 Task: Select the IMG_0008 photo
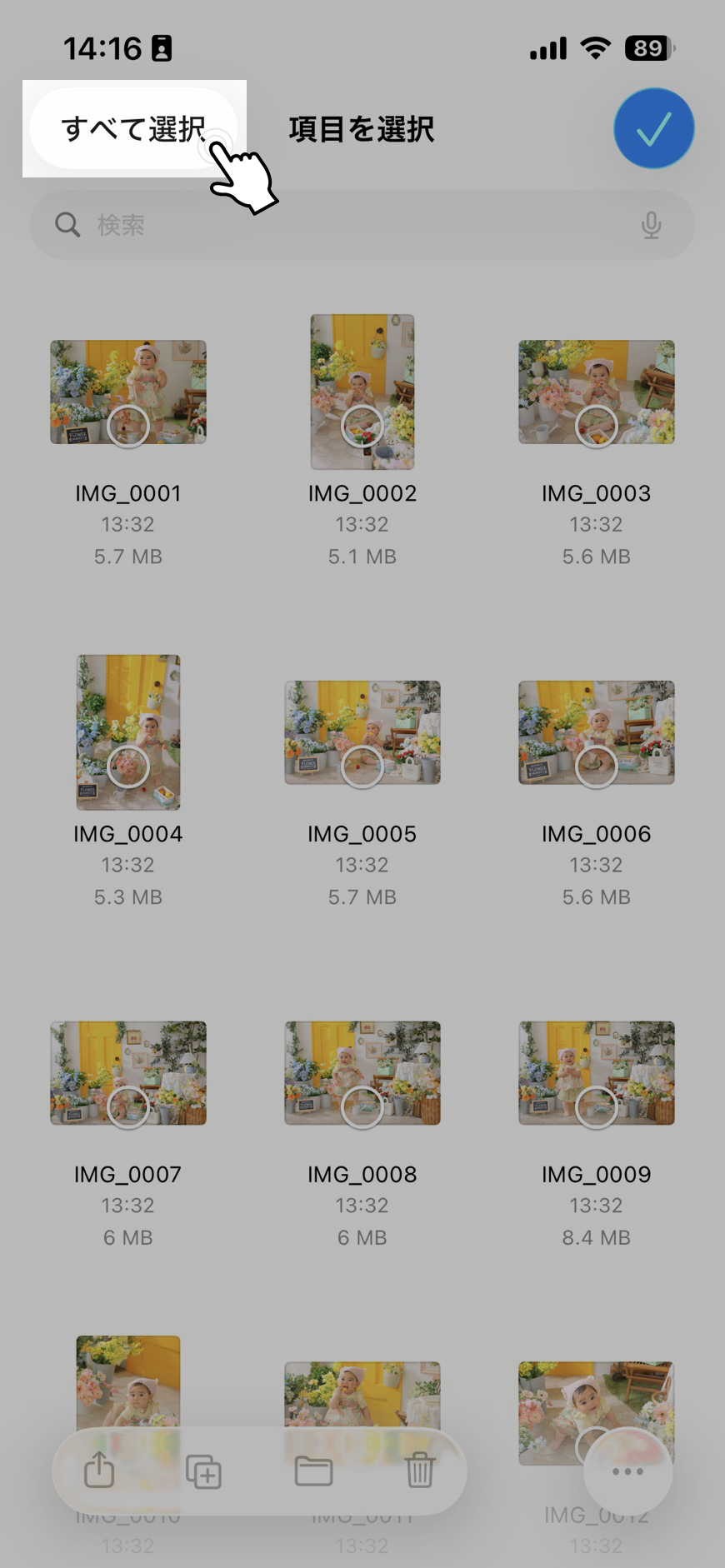click(x=362, y=1073)
